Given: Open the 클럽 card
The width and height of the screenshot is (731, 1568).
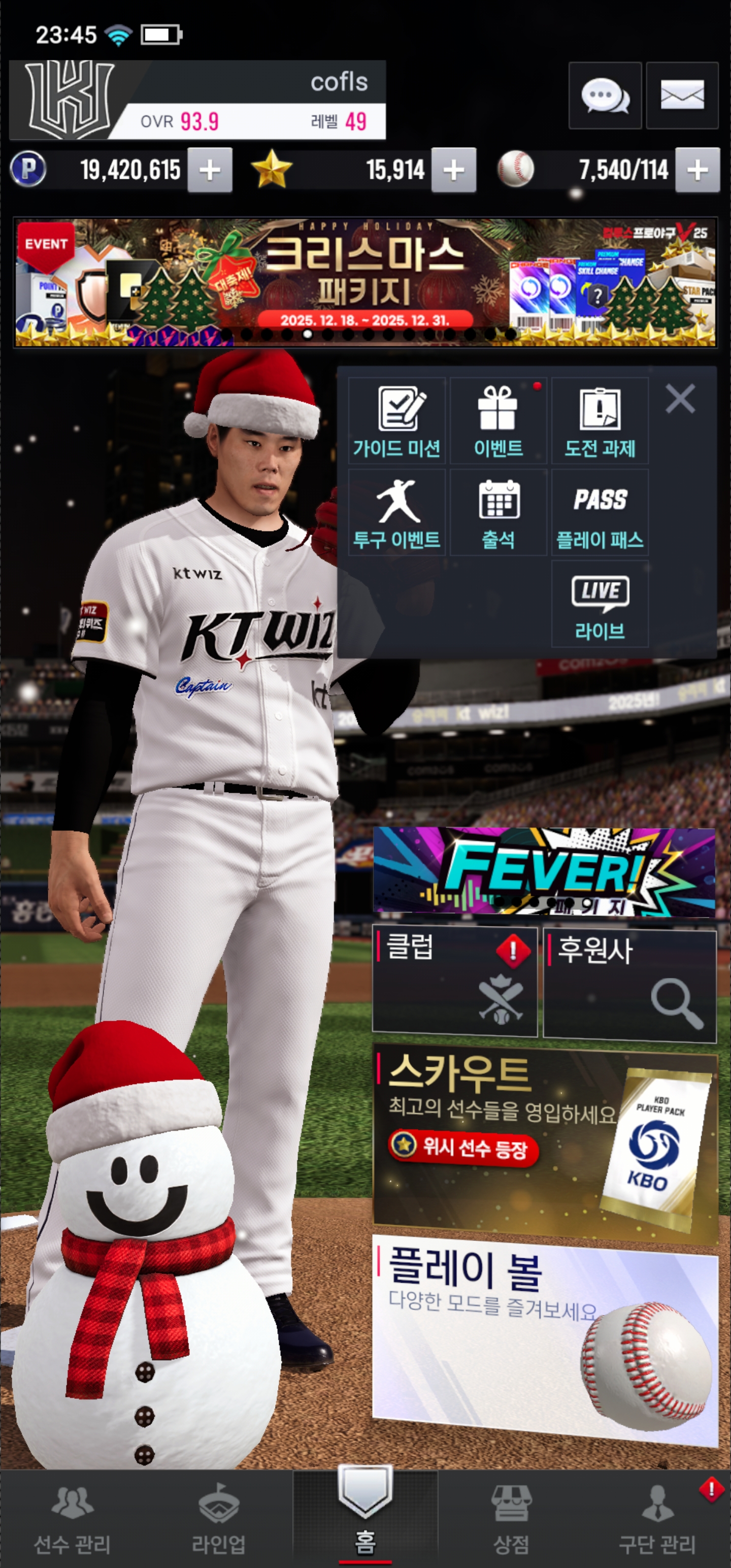Looking at the screenshot, I should coord(454,981).
